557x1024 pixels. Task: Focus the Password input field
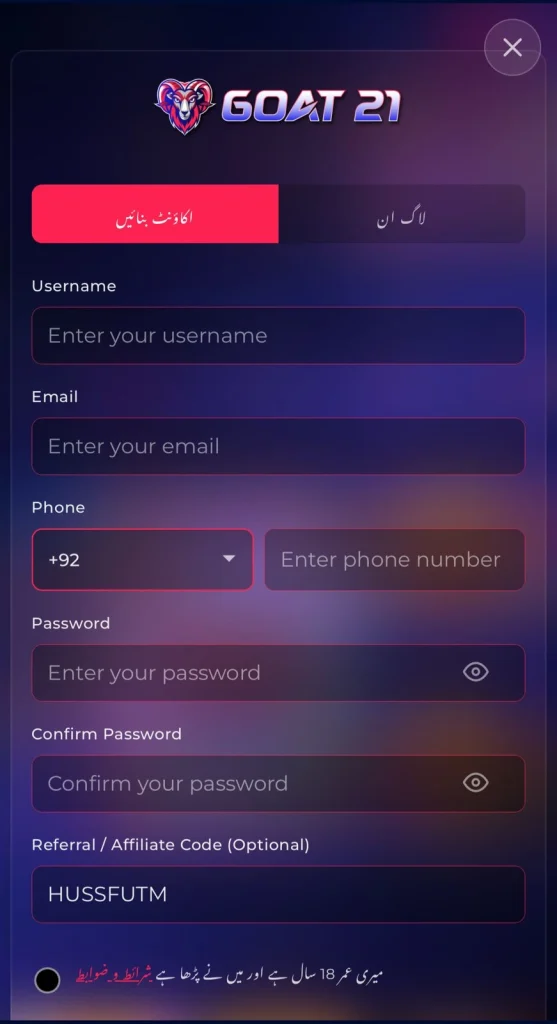tap(278, 673)
